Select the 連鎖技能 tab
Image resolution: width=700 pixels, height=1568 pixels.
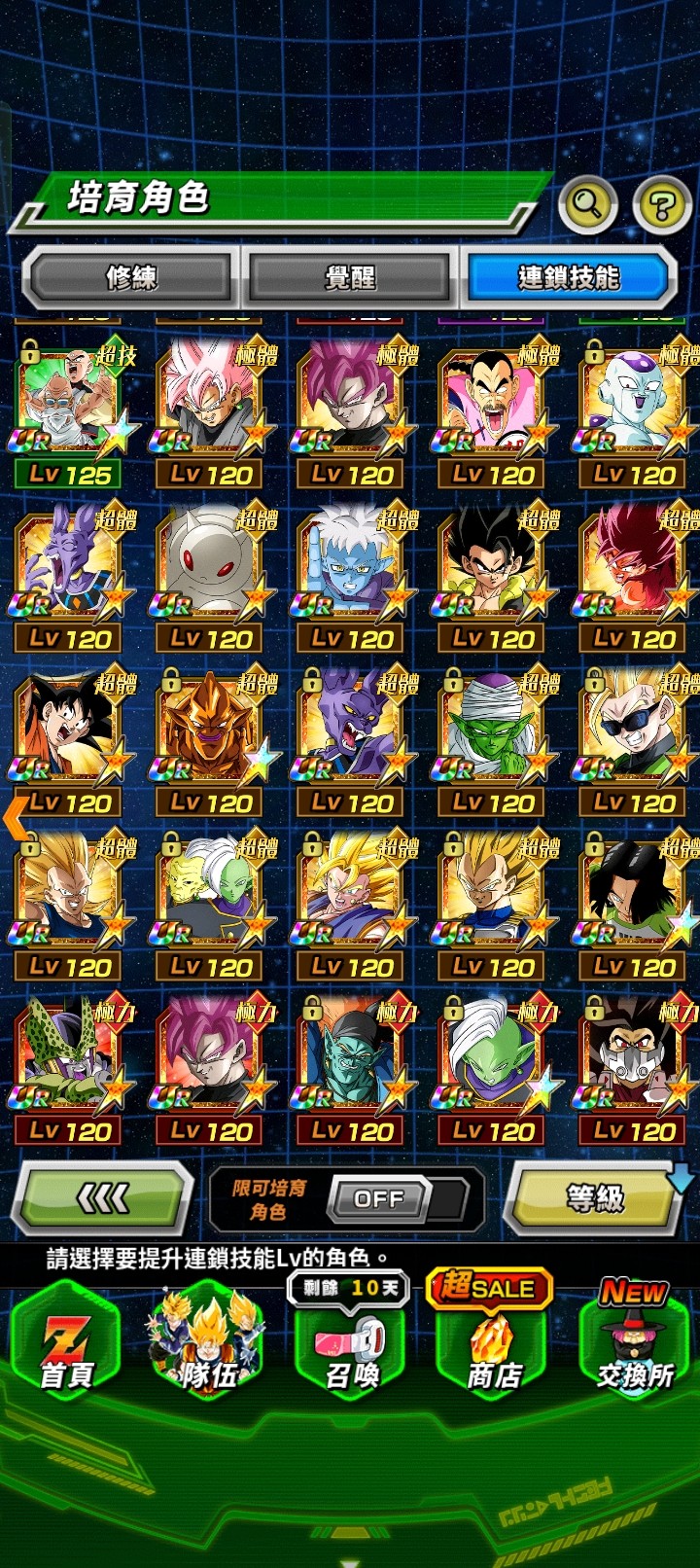pyautogui.click(x=569, y=278)
